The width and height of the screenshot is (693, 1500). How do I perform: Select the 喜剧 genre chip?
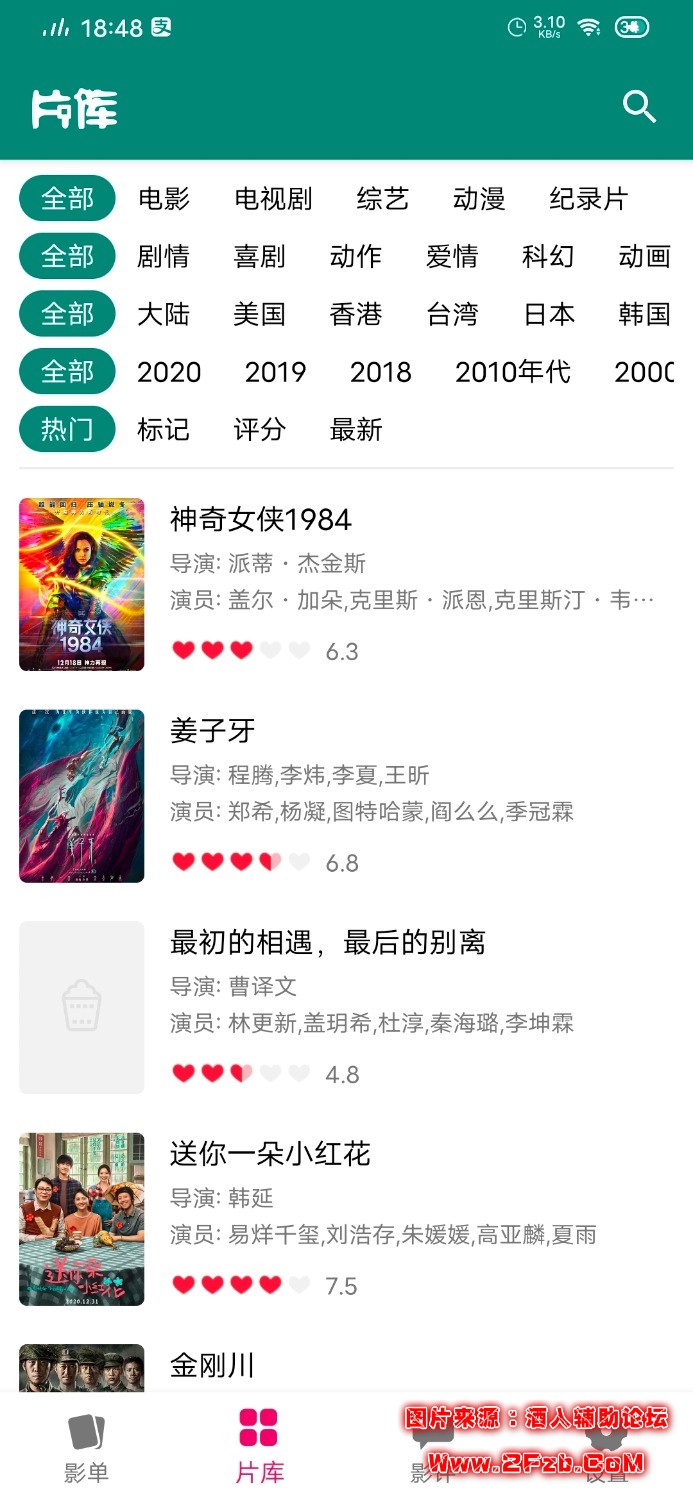click(259, 257)
